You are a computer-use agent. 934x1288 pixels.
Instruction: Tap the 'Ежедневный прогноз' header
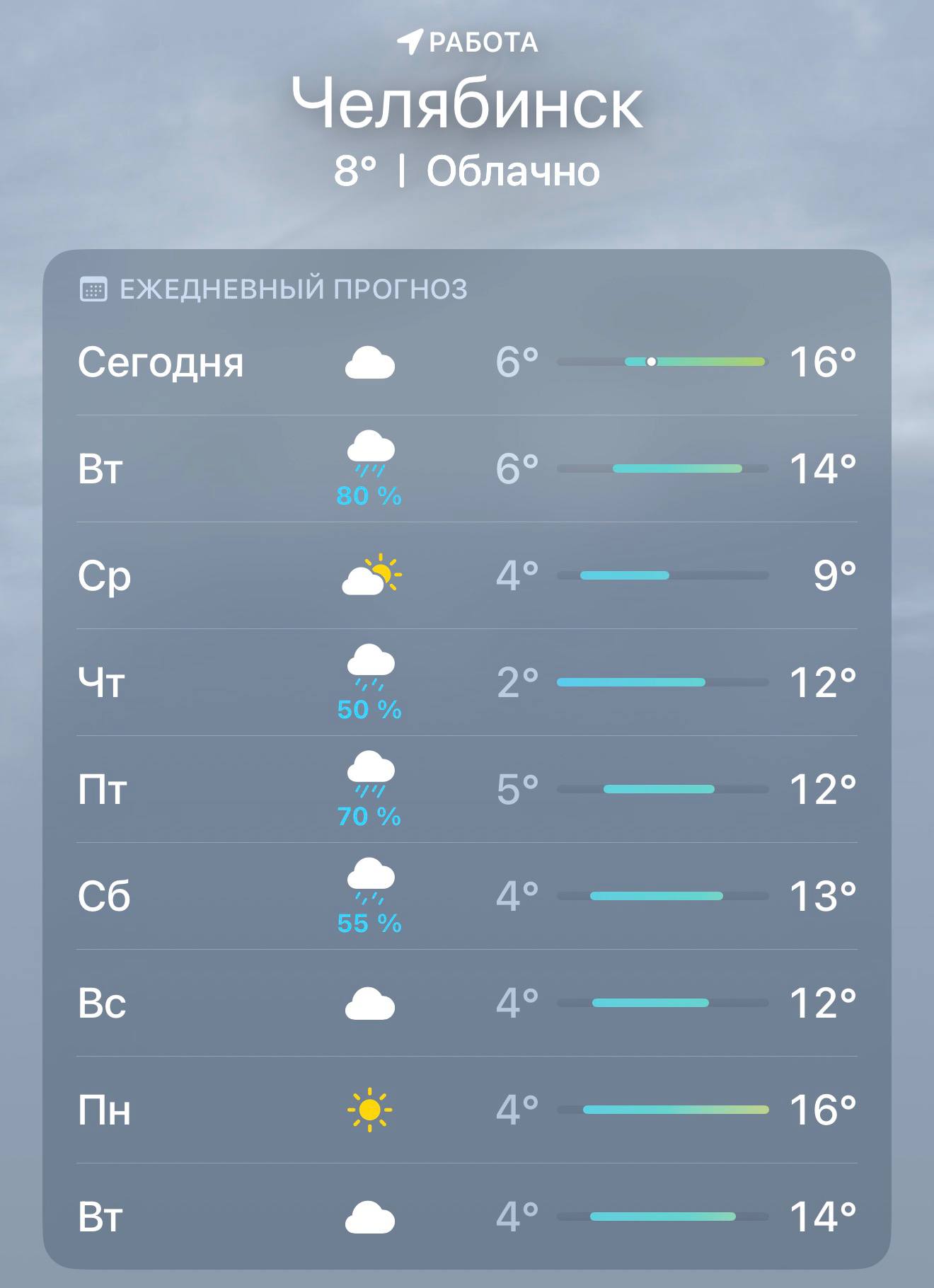pyautogui.click(x=293, y=289)
